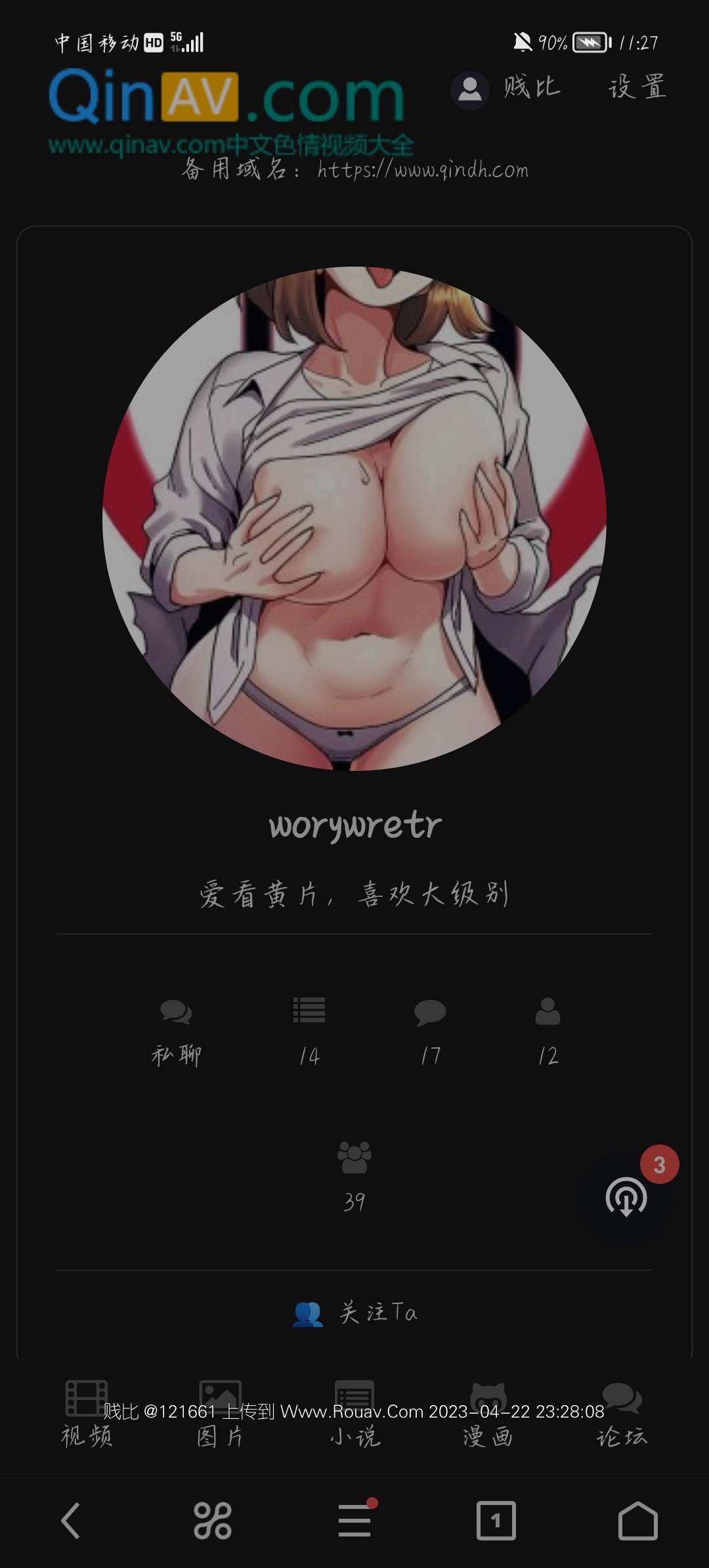Open the floating download button with badge 3
709x1568 pixels.
pyautogui.click(x=626, y=1196)
